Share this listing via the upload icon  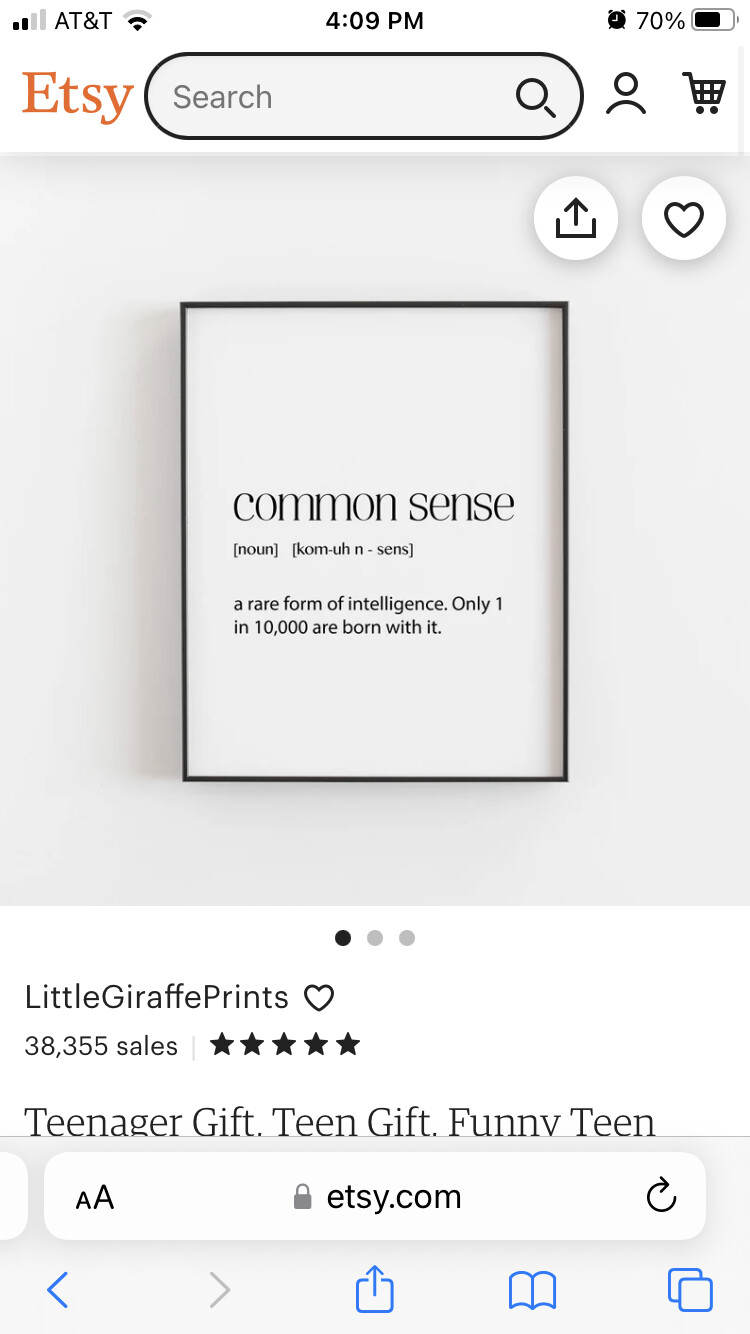(575, 218)
